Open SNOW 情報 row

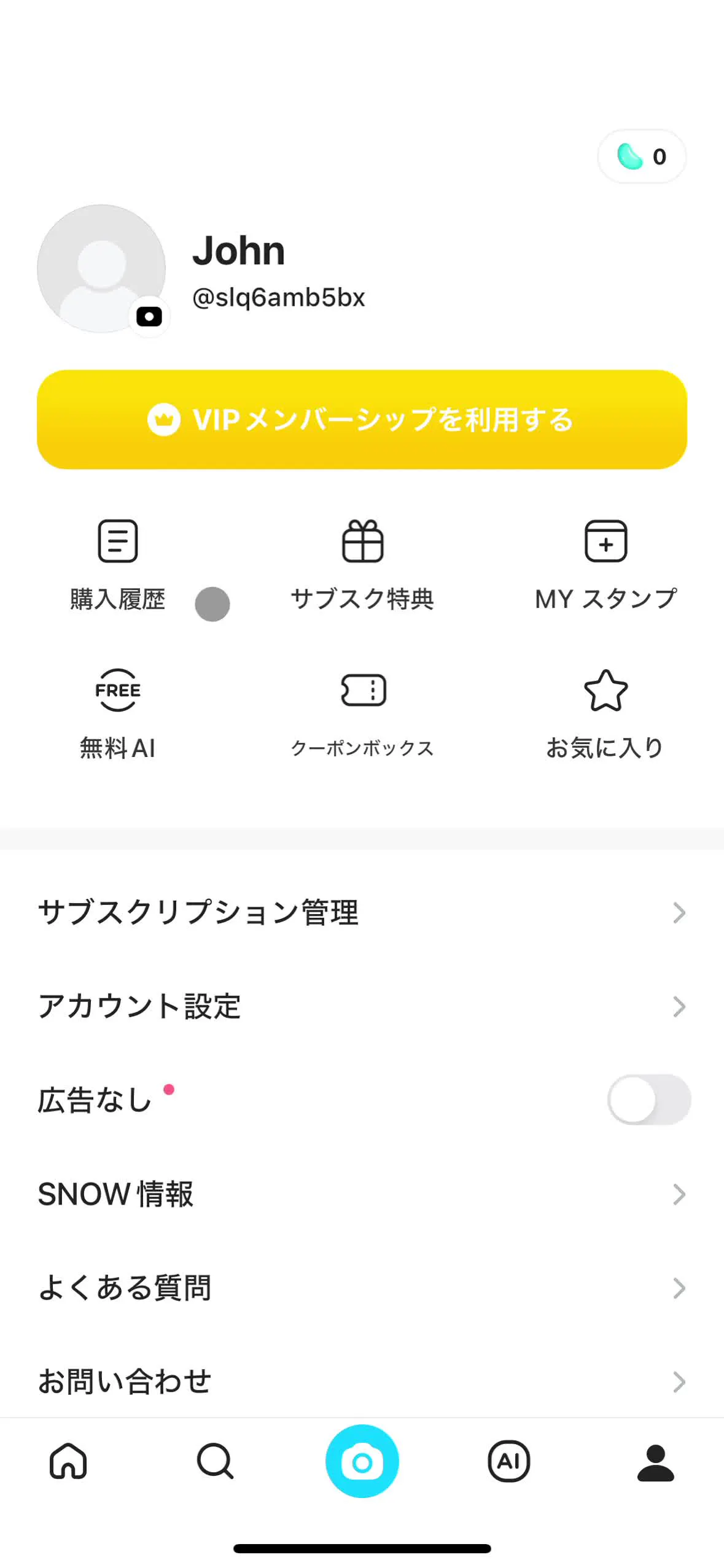click(362, 1194)
